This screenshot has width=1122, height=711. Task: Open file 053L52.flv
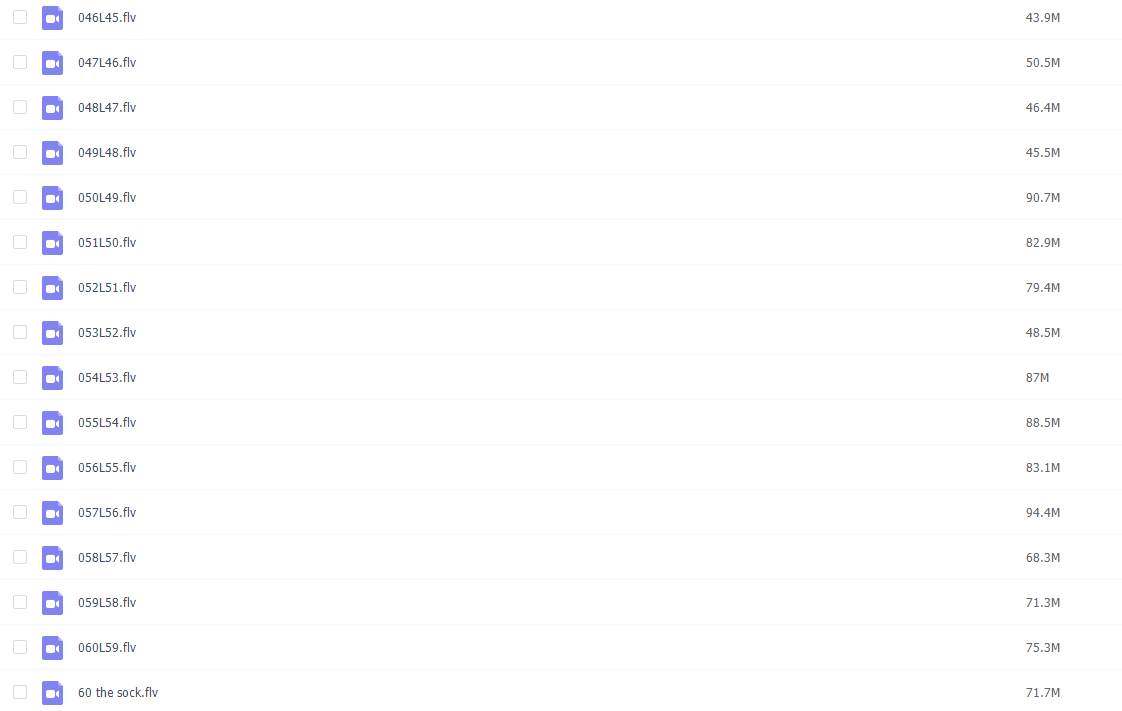click(107, 332)
